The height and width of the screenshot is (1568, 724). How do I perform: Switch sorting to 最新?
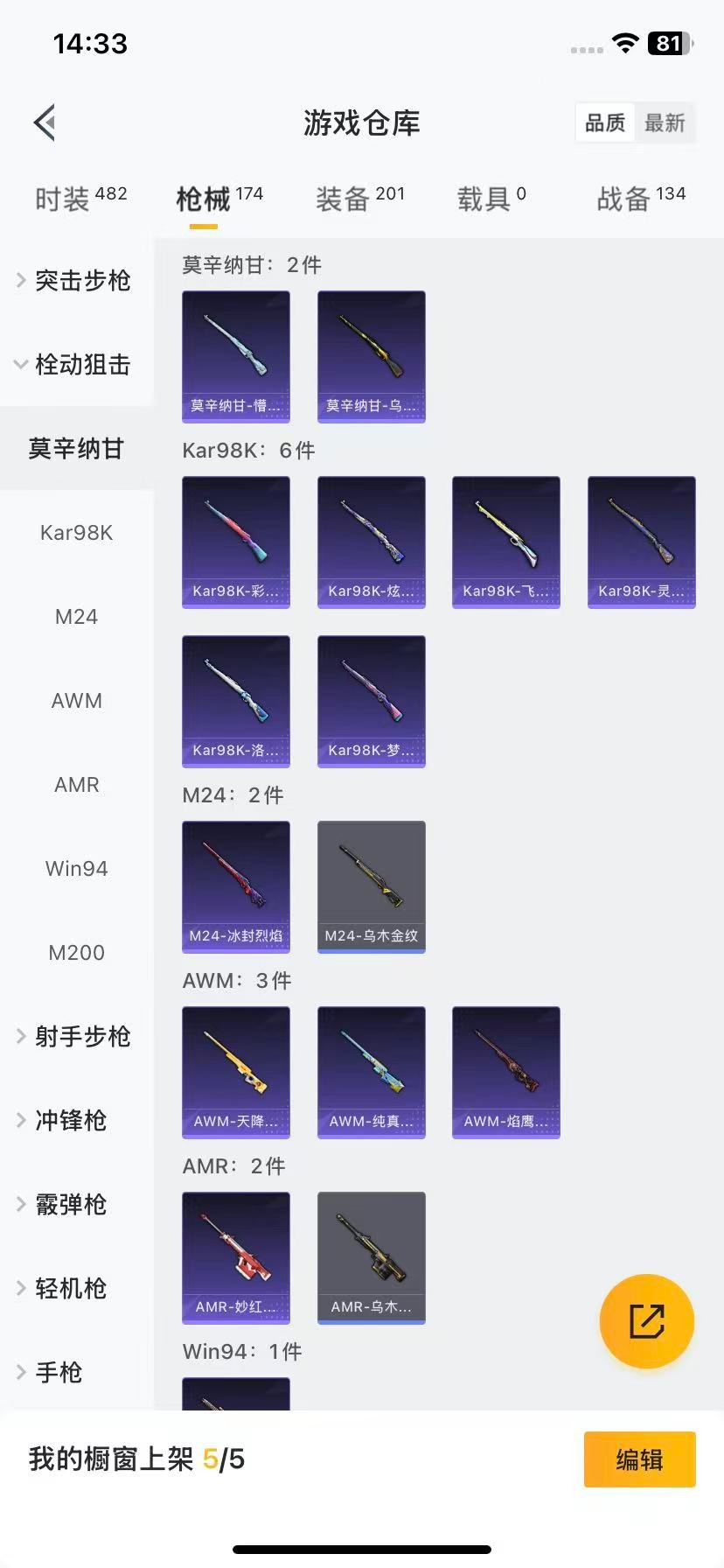[x=665, y=122]
